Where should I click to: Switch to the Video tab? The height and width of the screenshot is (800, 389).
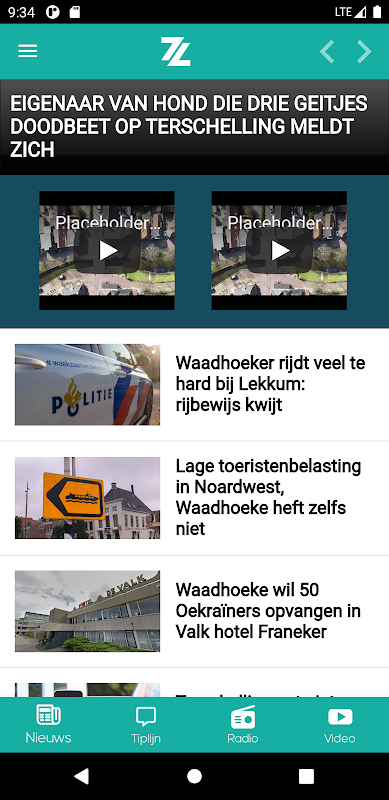(340, 724)
